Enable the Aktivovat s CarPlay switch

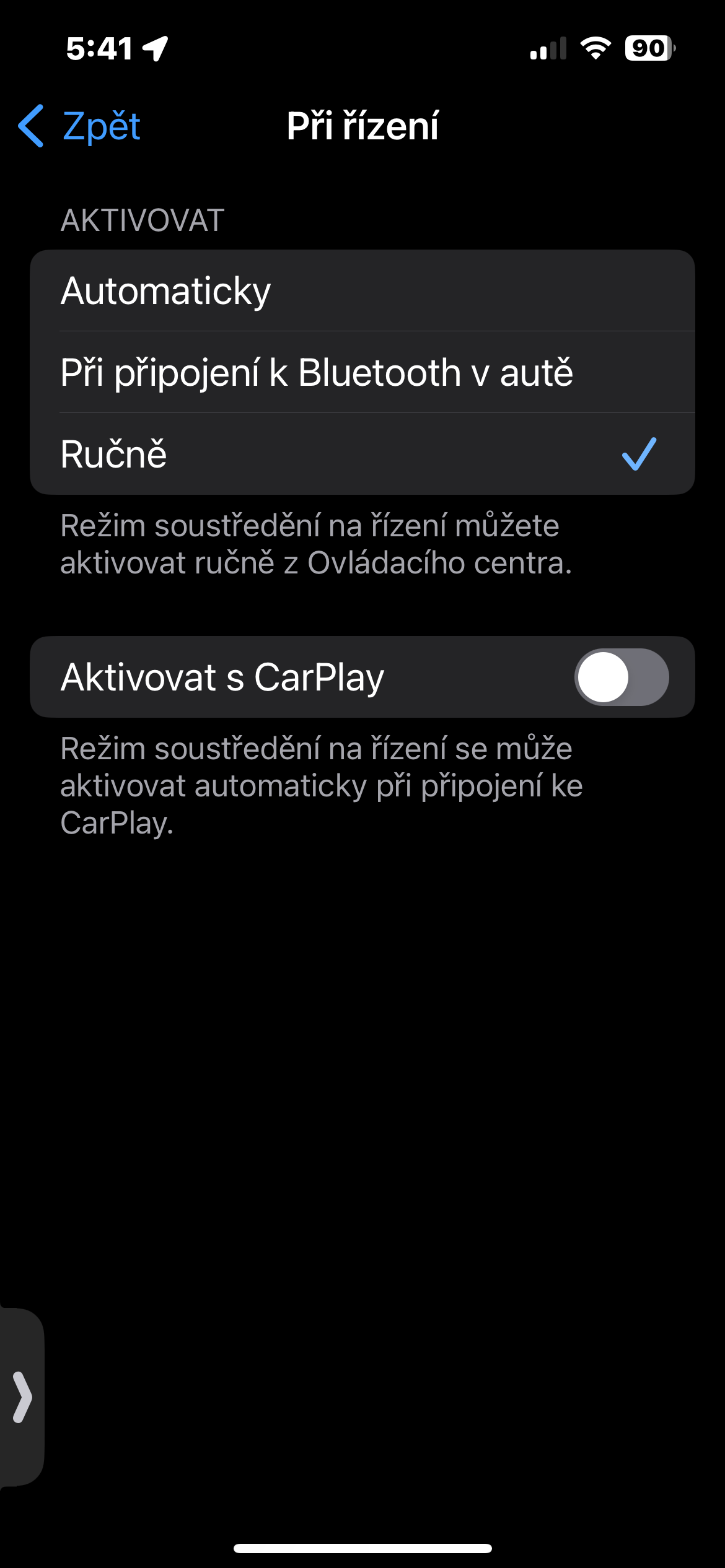(621, 677)
